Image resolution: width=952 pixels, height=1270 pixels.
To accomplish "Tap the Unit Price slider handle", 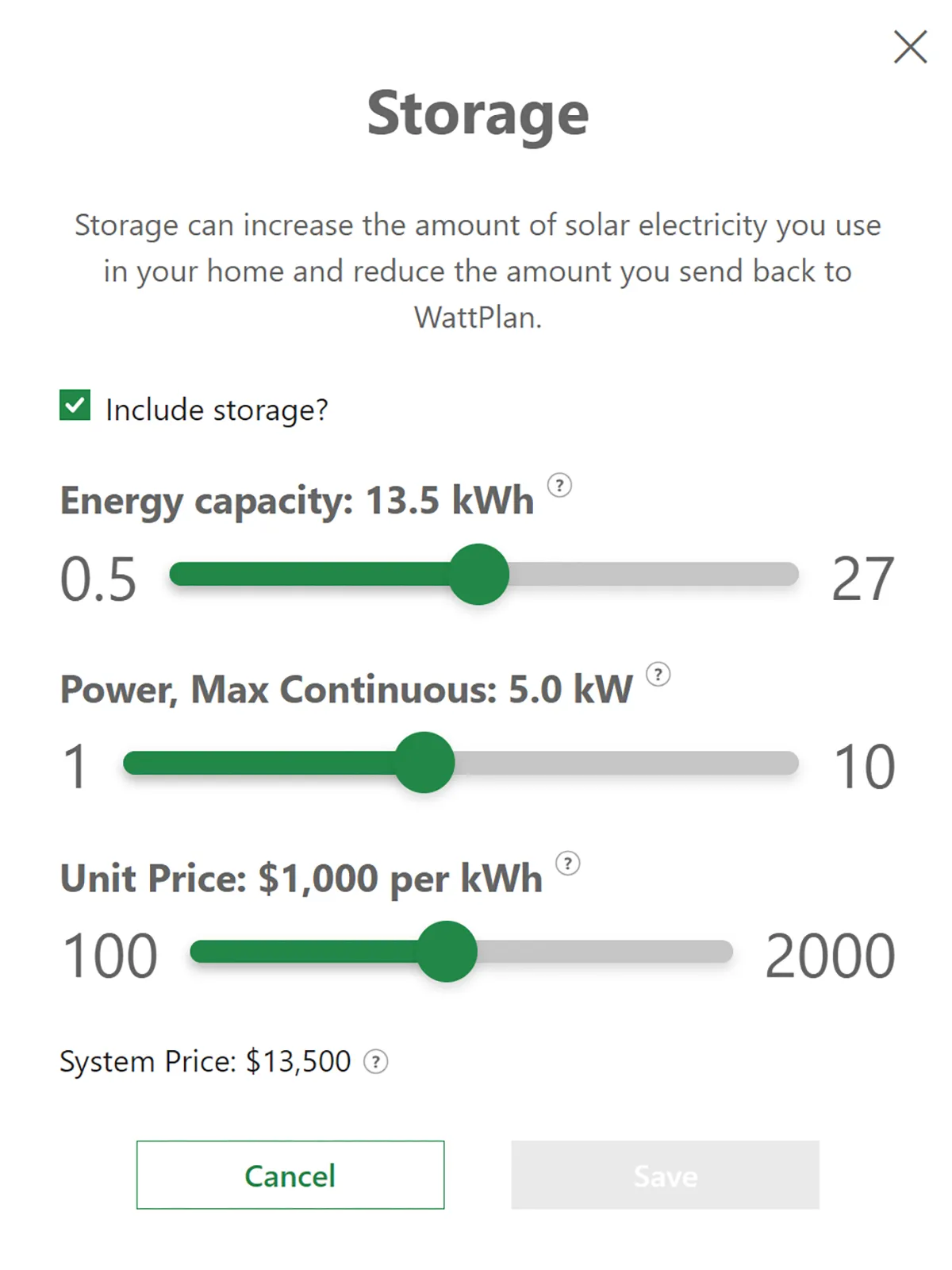I will (447, 952).
